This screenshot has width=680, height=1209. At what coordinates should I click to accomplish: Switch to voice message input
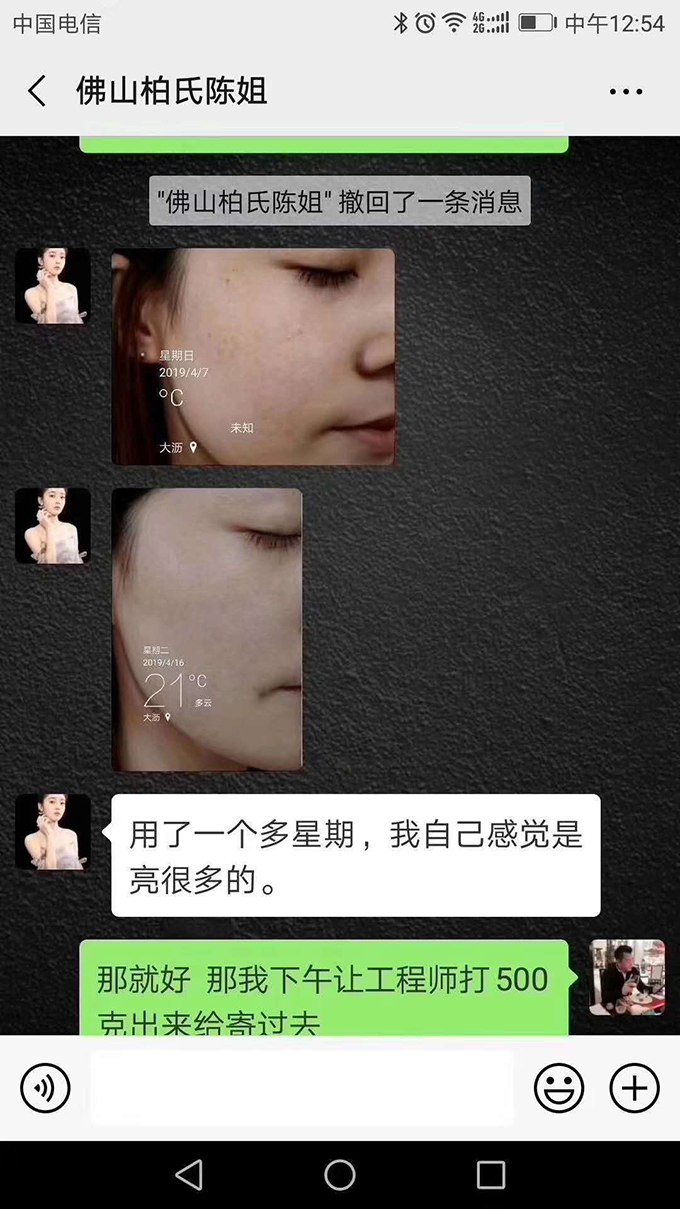[x=45, y=1088]
